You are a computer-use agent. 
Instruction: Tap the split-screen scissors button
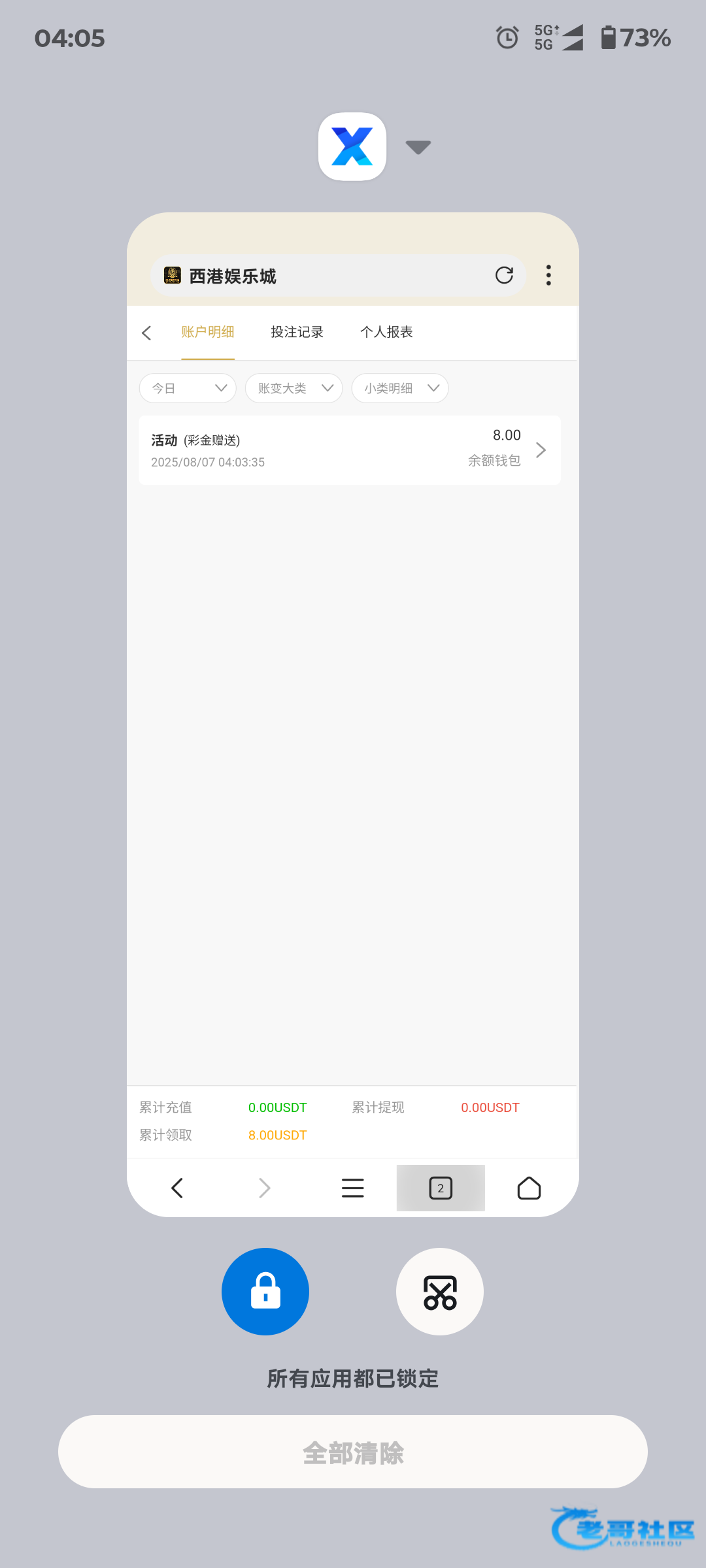pos(440,1292)
